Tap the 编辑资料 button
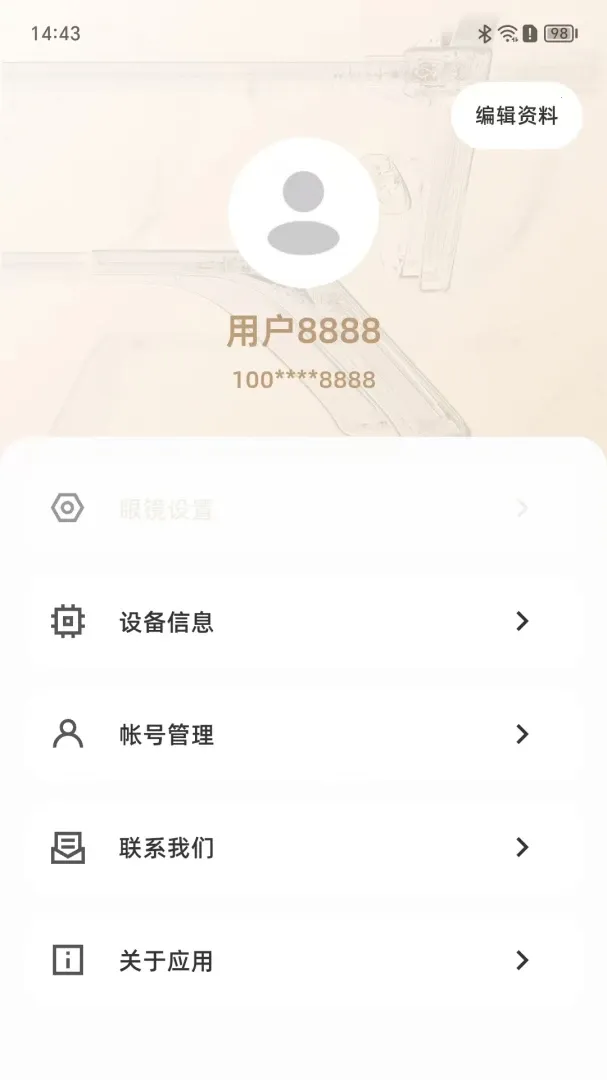607x1080 pixels. (x=516, y=116)
